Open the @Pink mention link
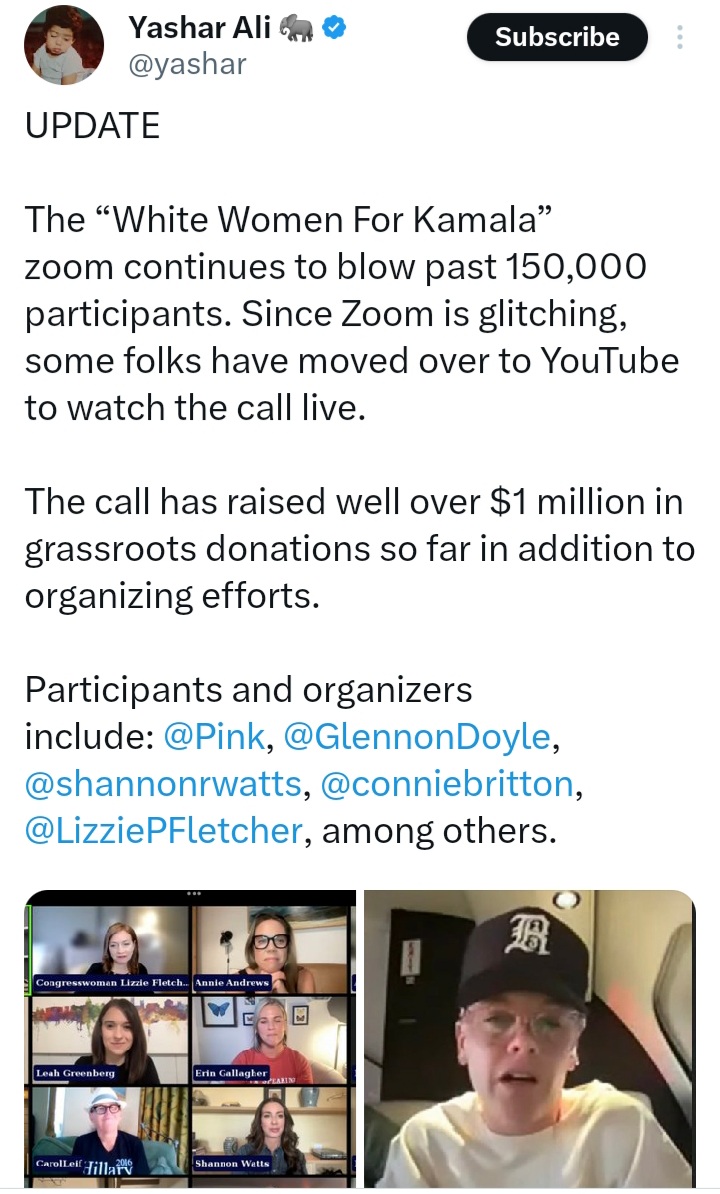The height and width of the screenshot is (1194, 720). click(214, 736)
